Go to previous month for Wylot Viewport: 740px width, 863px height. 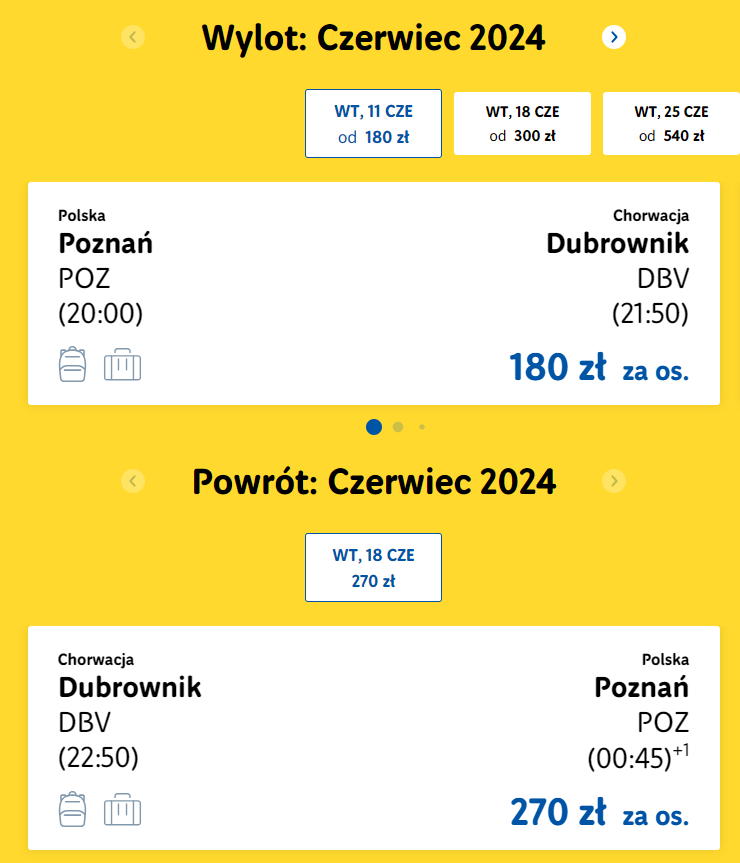pos(133,37)
